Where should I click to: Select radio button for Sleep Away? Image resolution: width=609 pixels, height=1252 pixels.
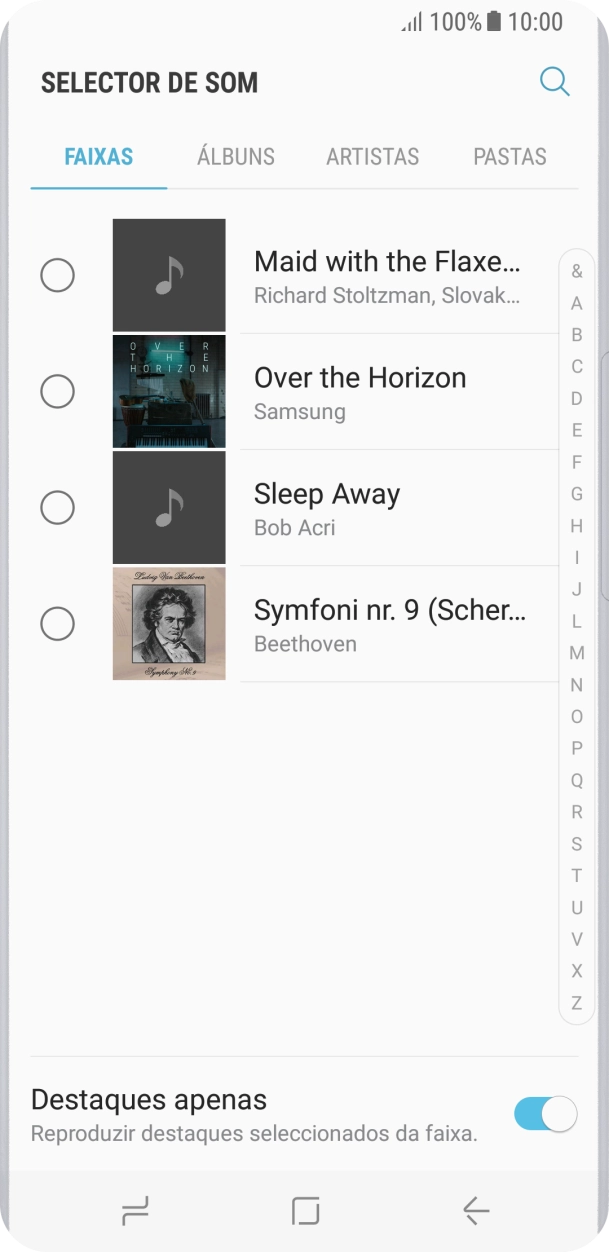pos(57,507)
